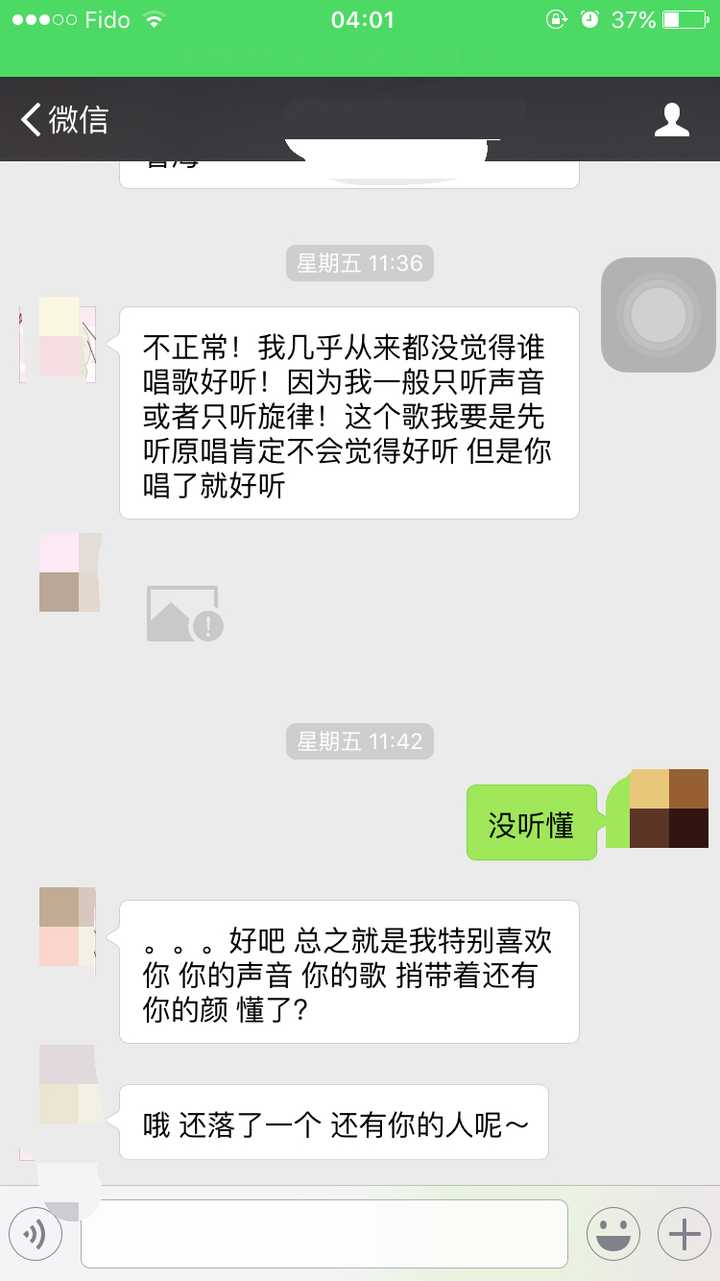Open the chat details profile icon
The width and height of the screenshot is (720, 1281).
point(671,120)
